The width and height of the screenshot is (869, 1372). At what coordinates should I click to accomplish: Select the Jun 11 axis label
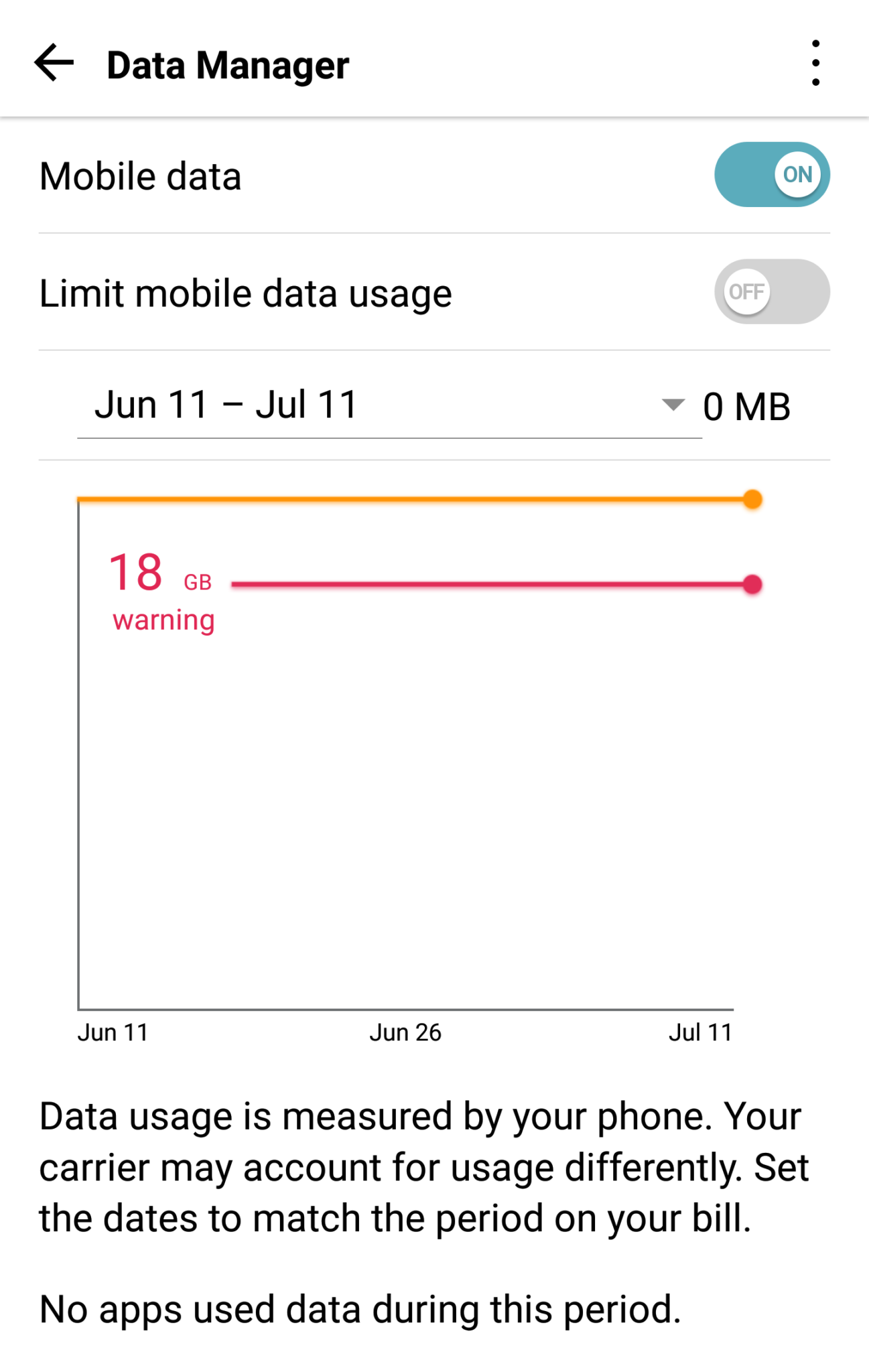point(114,1032)
